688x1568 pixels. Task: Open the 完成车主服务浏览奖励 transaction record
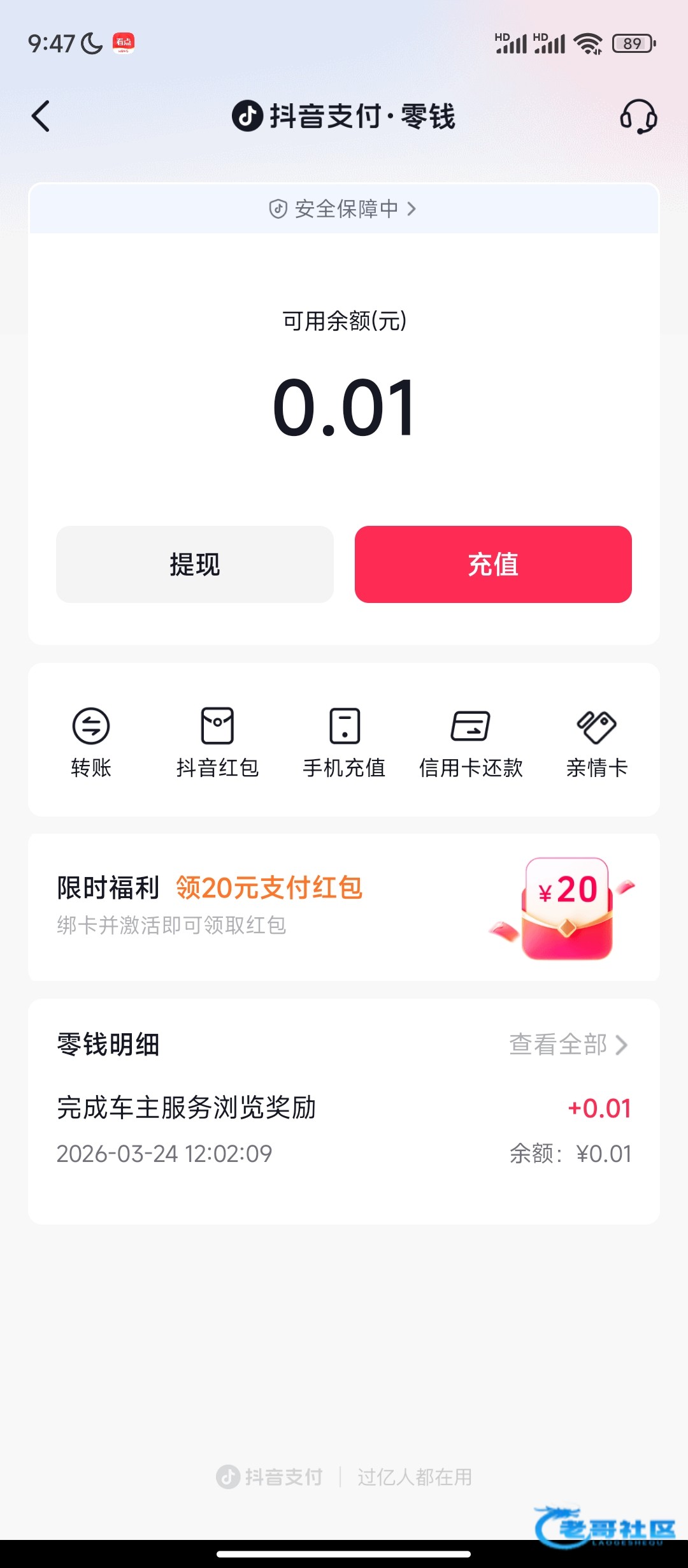(344, 1129)
